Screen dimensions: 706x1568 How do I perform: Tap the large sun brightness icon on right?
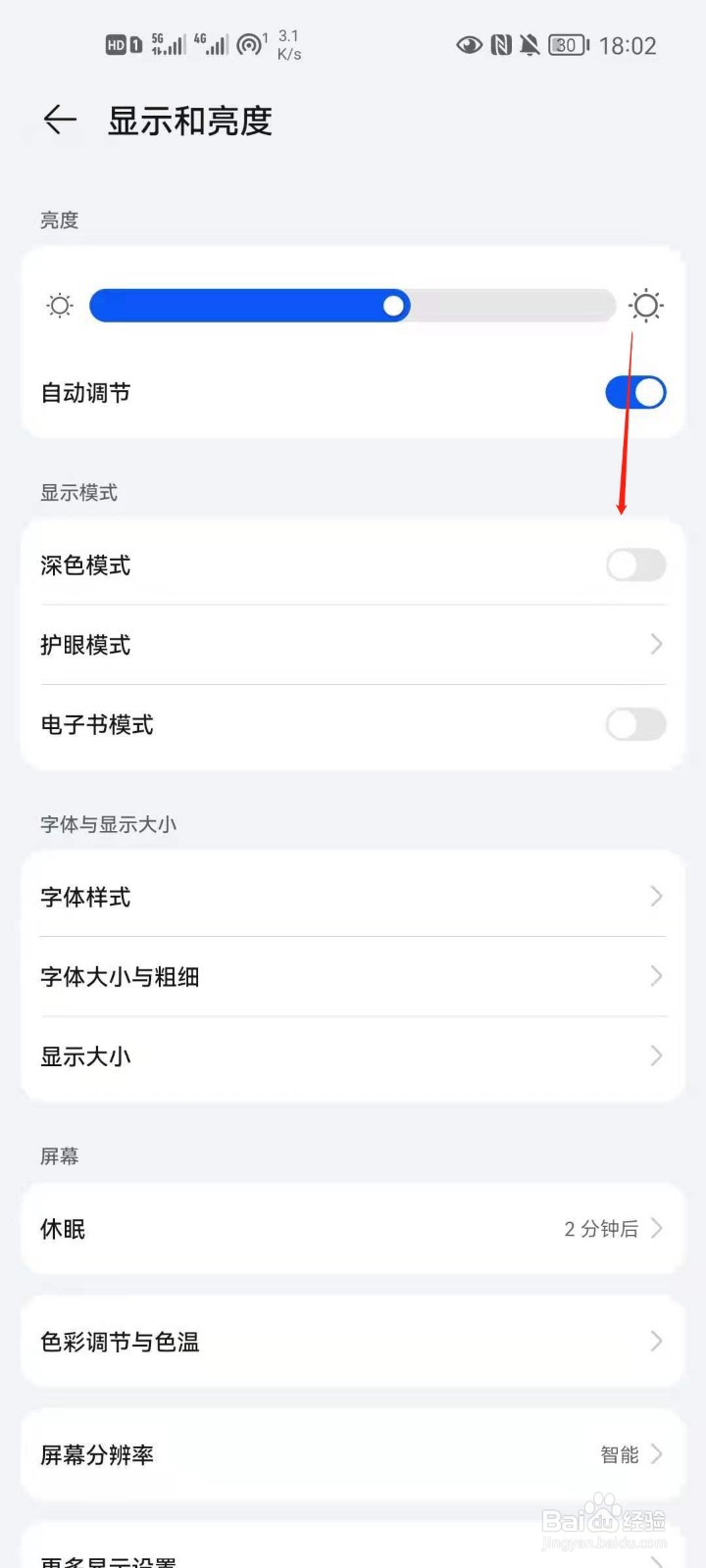tap(646, 306)
